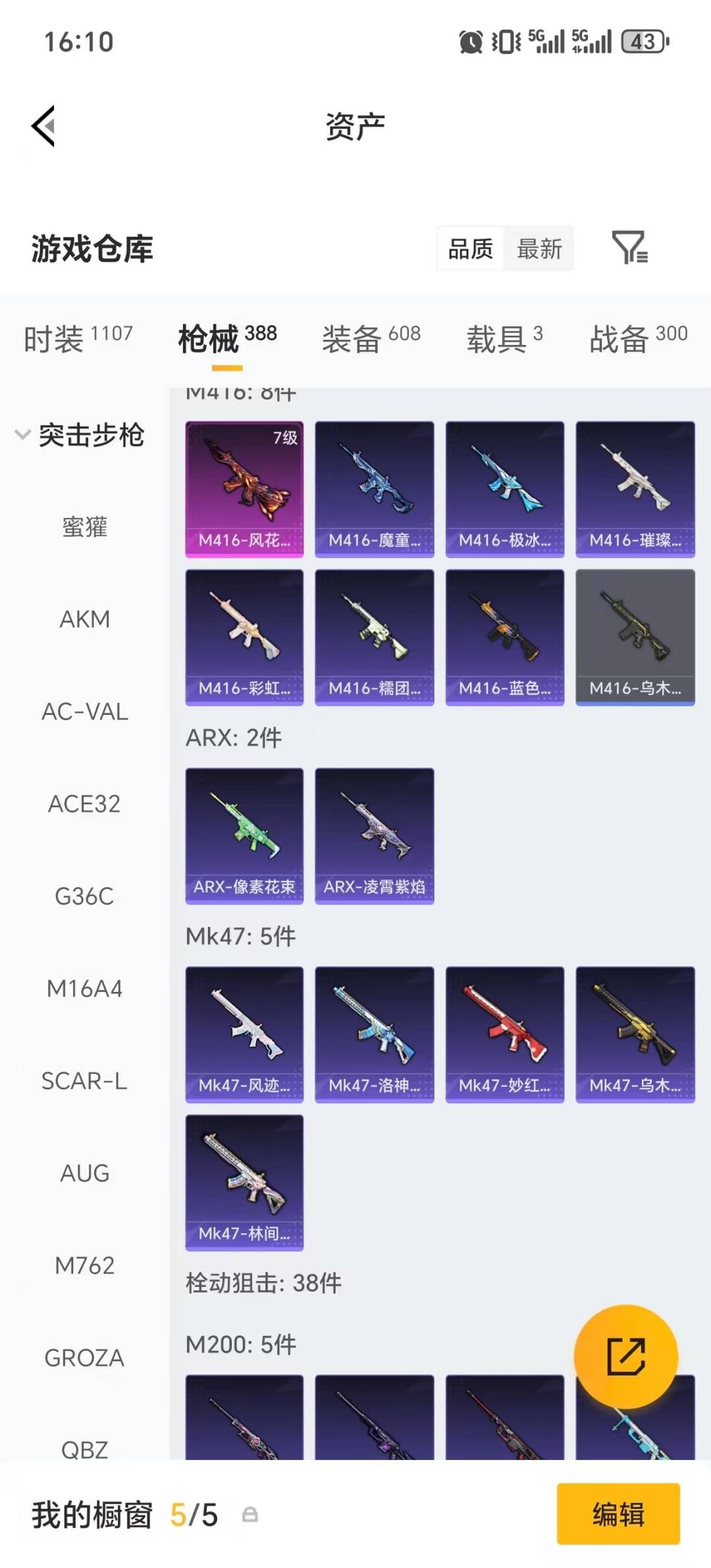Open the filter icon beside 最新
Viewport: 711px width, 1568px height.
coord(629,248)
